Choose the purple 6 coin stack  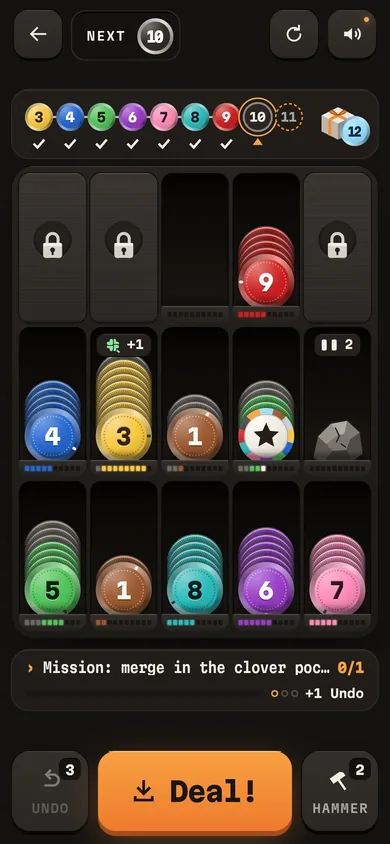tap(266, 571)
